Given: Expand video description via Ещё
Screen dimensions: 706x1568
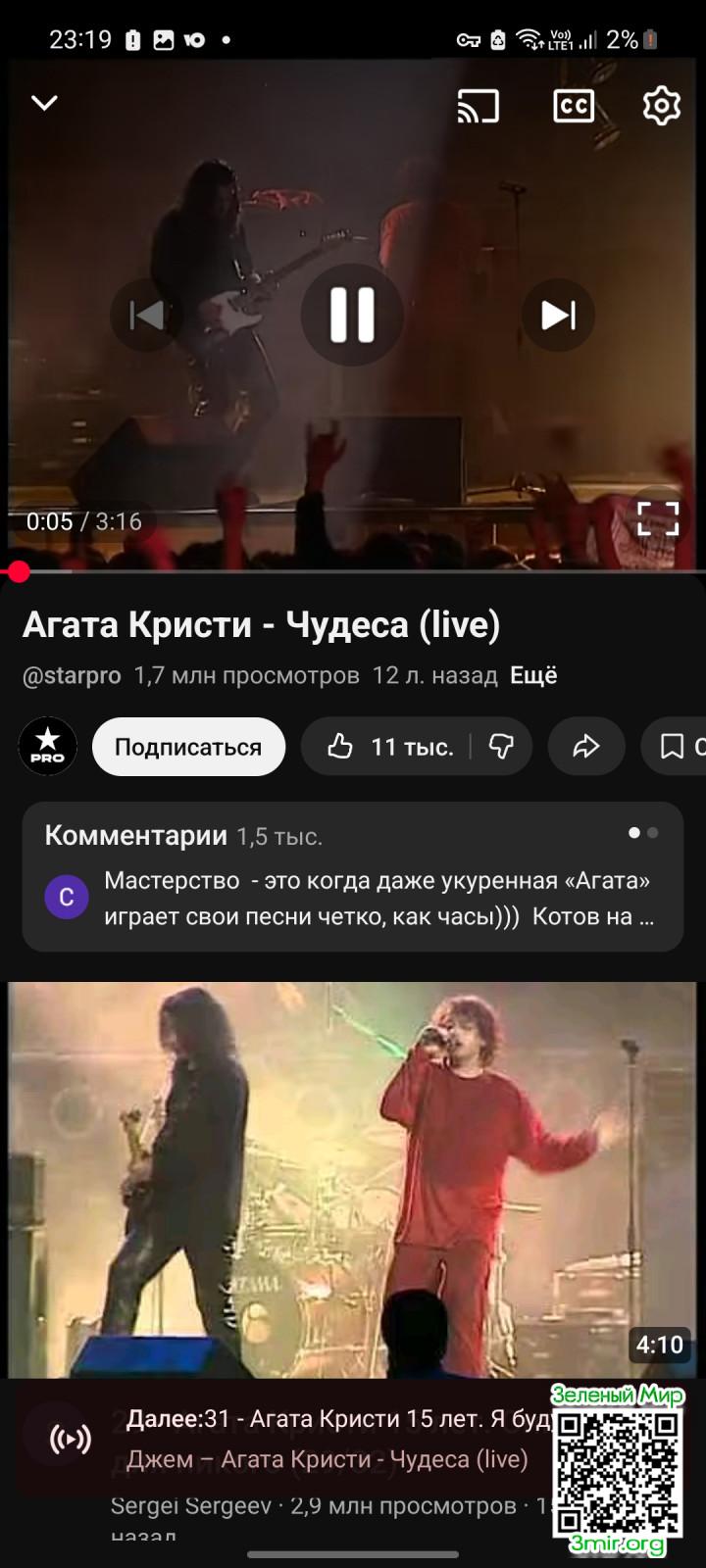Looking at the screenshot, I should point(533,675).
